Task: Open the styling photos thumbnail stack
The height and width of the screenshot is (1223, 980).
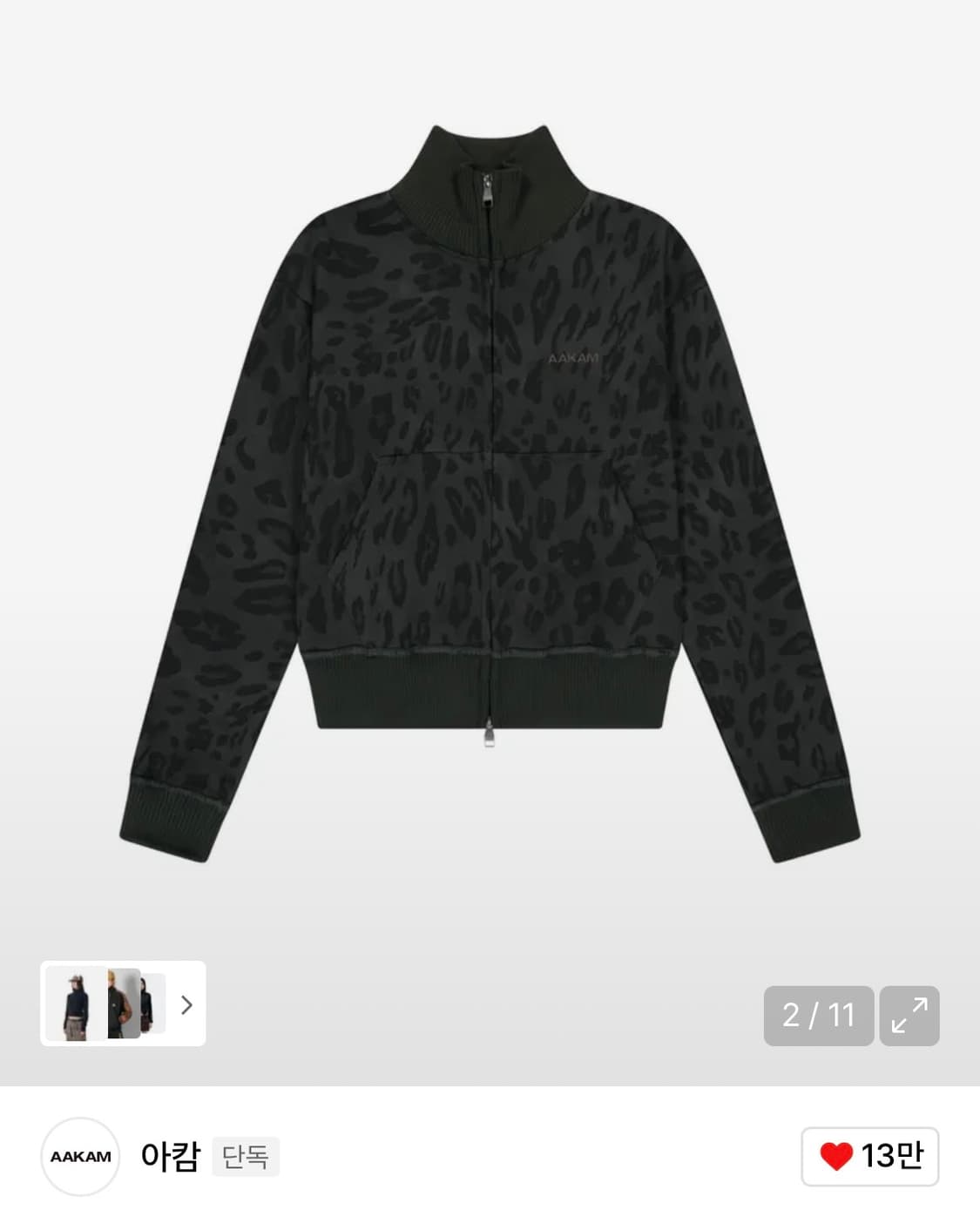Action: pos(122,1003)
